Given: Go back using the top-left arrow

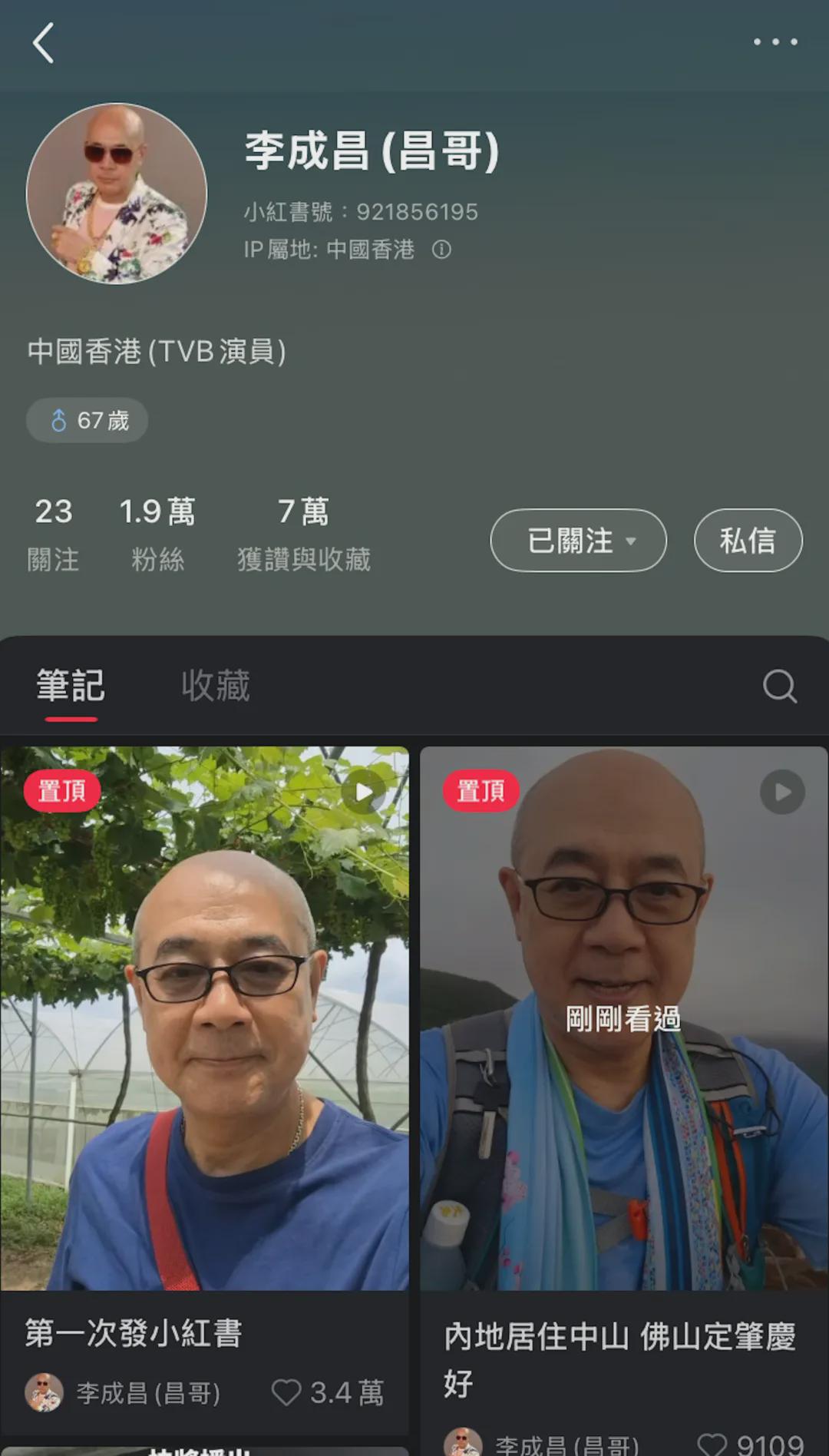Looking at the screenshot, I should [44, 43].
